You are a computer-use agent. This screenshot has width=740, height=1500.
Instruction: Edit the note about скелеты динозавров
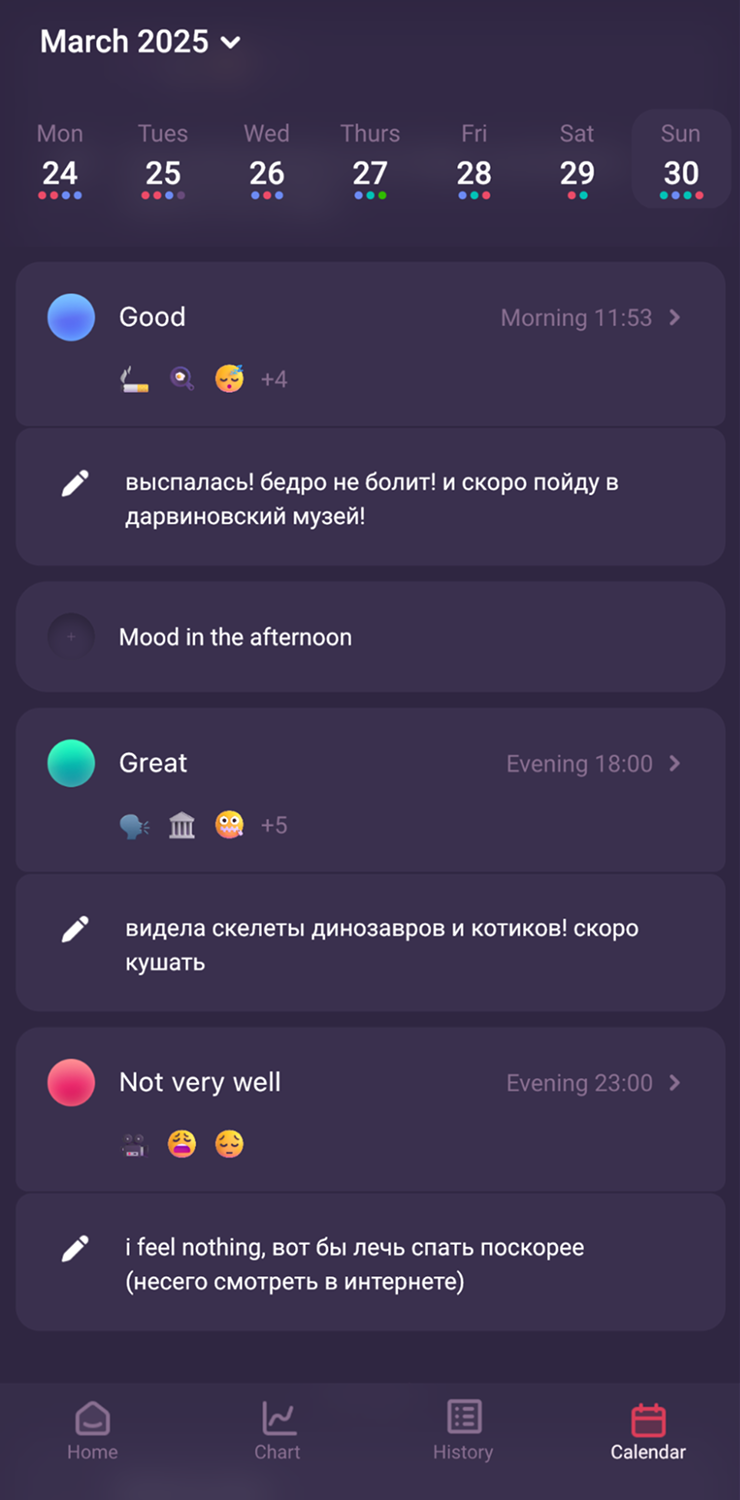tap(370, 944)
